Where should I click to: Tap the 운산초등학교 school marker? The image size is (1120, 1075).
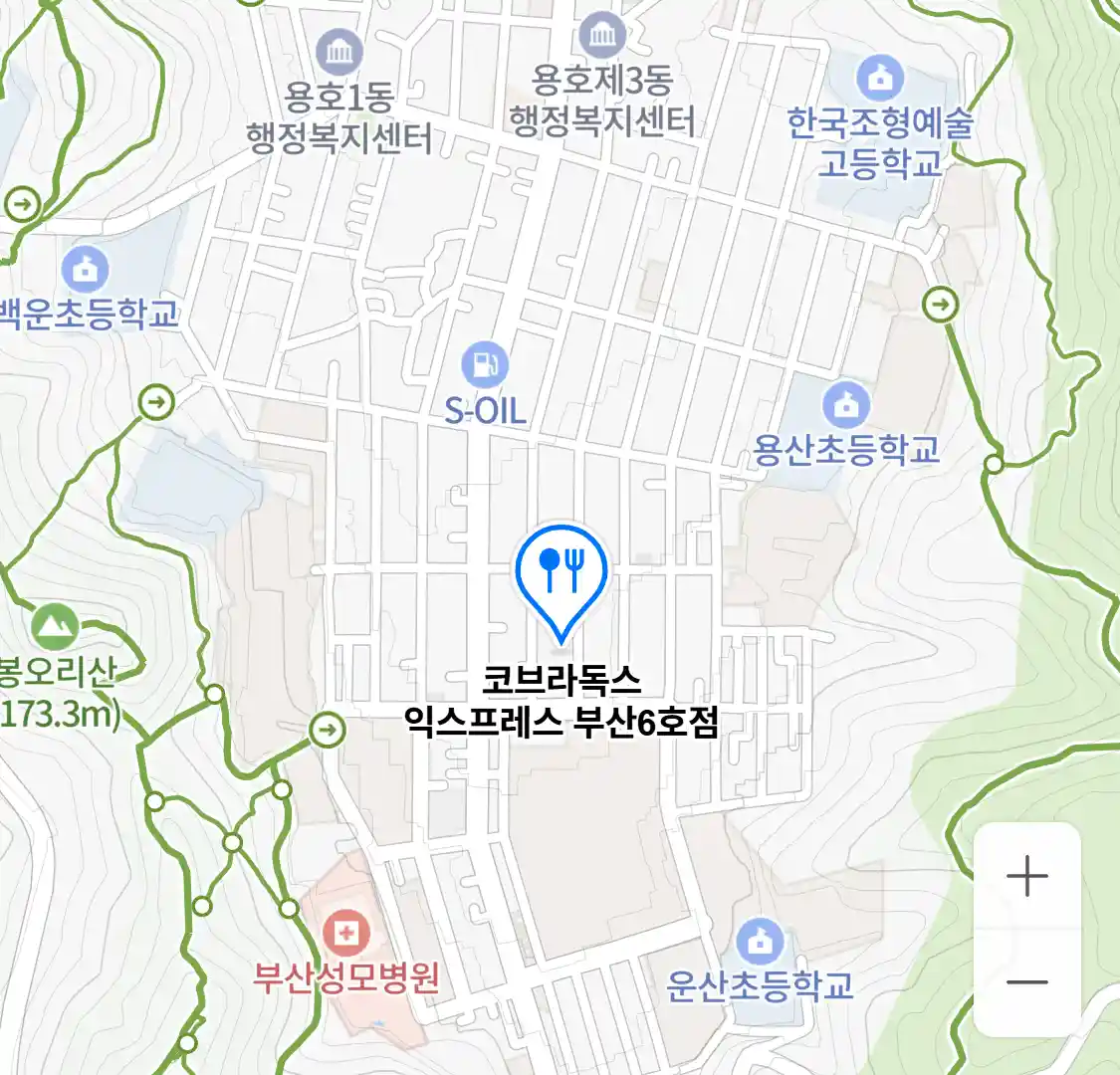pos(761,942)
